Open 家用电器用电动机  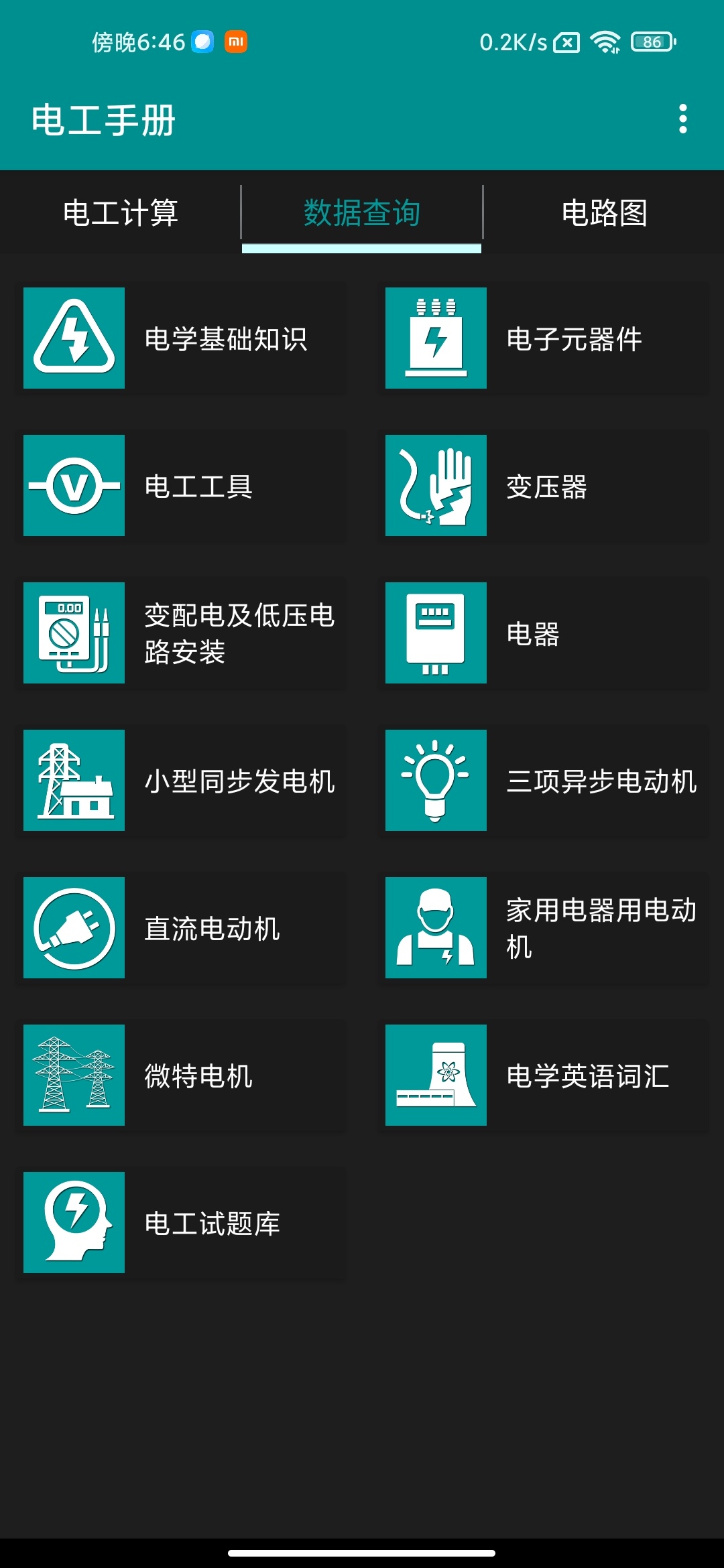(x=543, y=928)
